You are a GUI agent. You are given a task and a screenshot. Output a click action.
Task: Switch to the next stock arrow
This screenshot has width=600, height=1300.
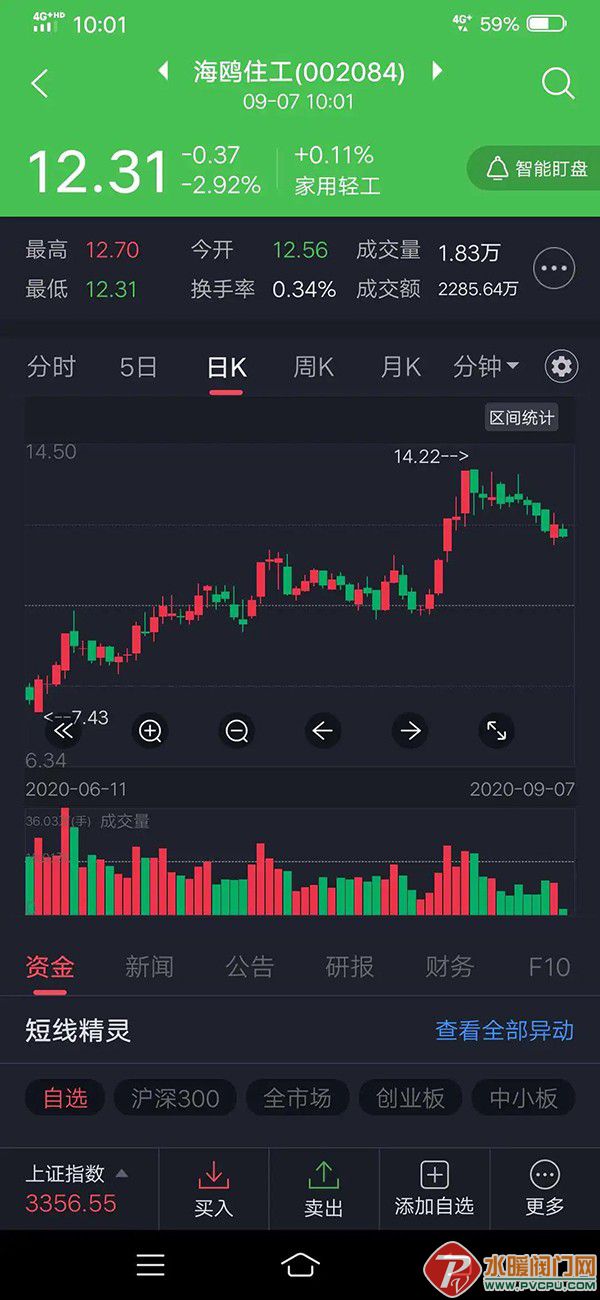(x=437, y=71)
